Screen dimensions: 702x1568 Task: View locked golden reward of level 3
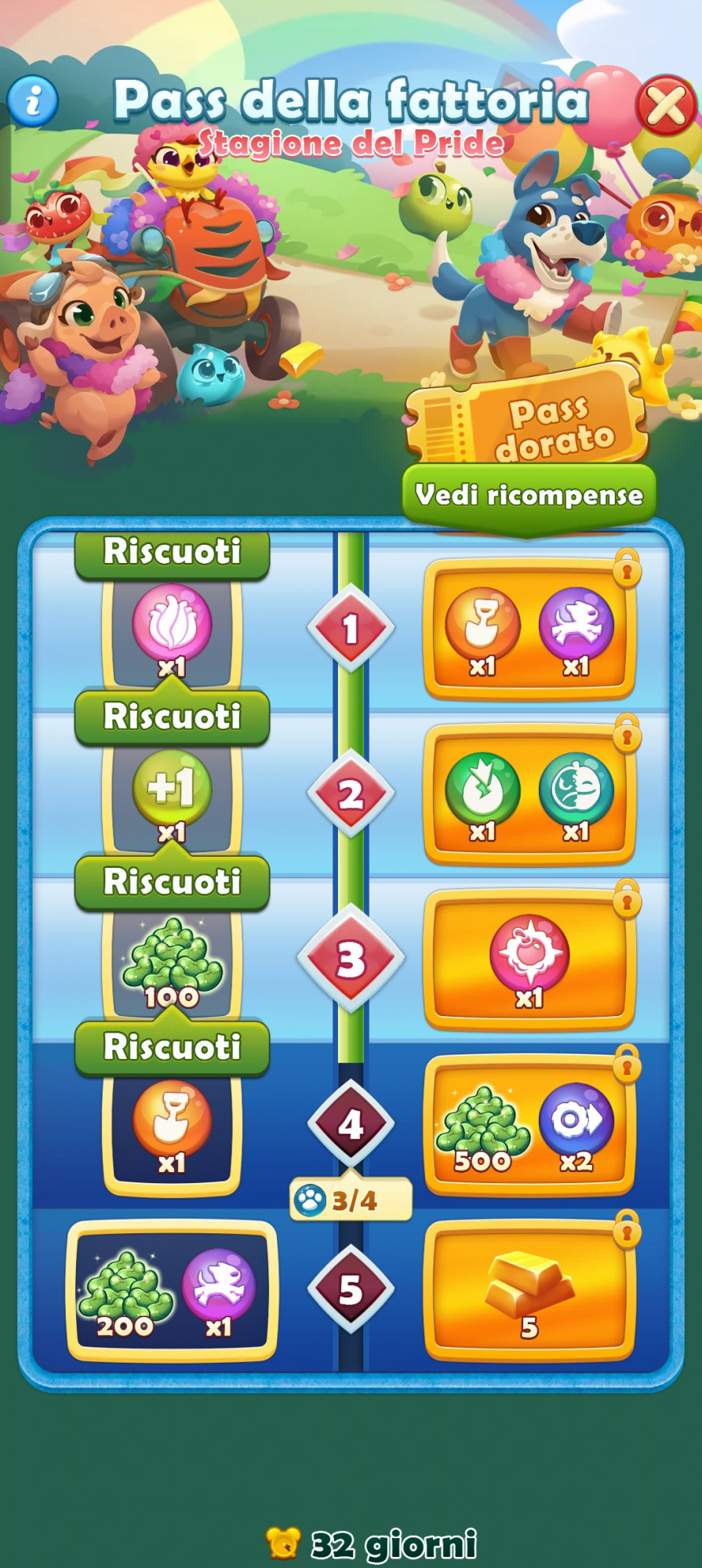[529, 960]
